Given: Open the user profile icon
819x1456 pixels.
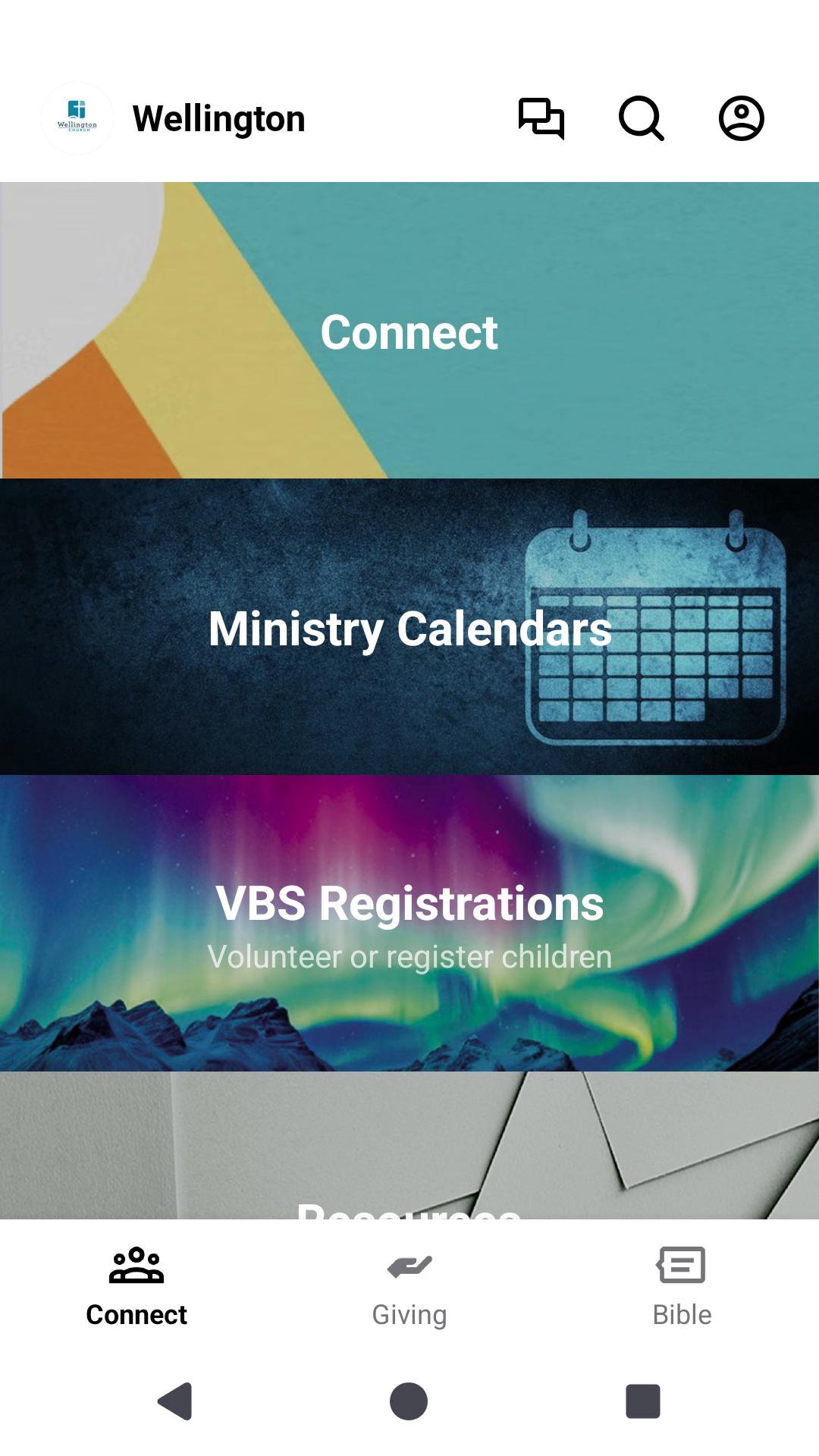Looking at the screenshot, I should [741, 118].
